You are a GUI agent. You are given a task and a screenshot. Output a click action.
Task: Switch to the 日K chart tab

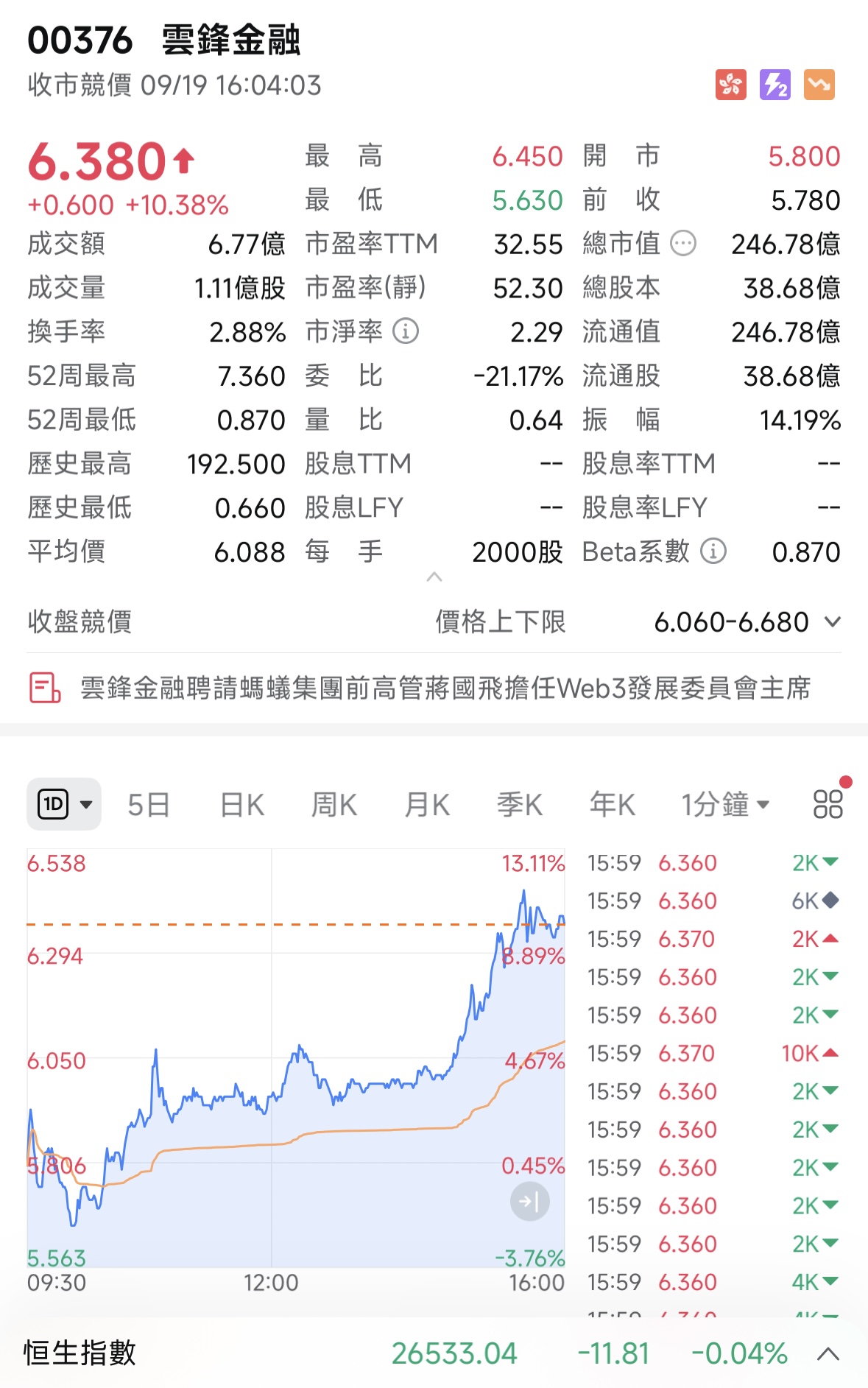click(x=242, y=805)
